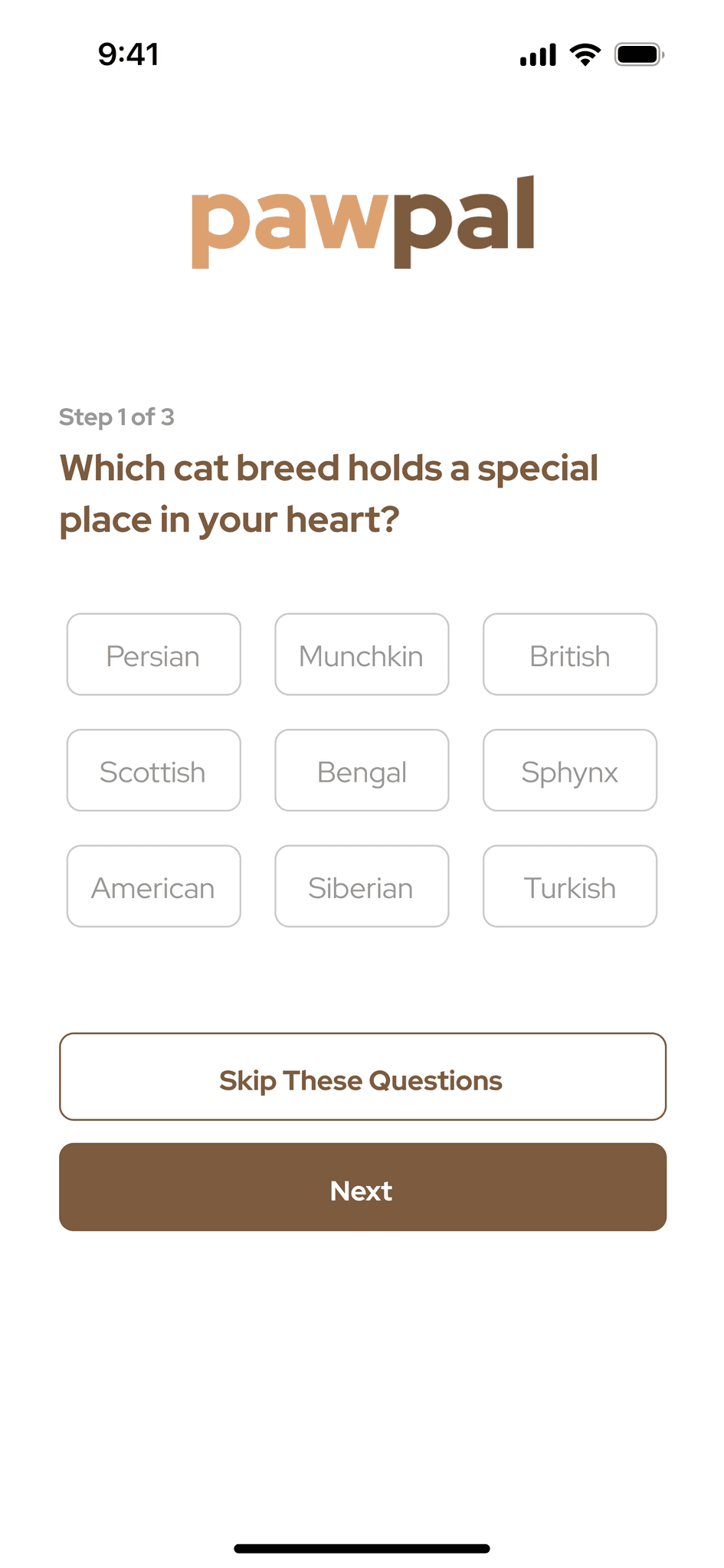Tap the Scottish breed chip
This screenshot has height=1568, width=724.
coord(154,770)
